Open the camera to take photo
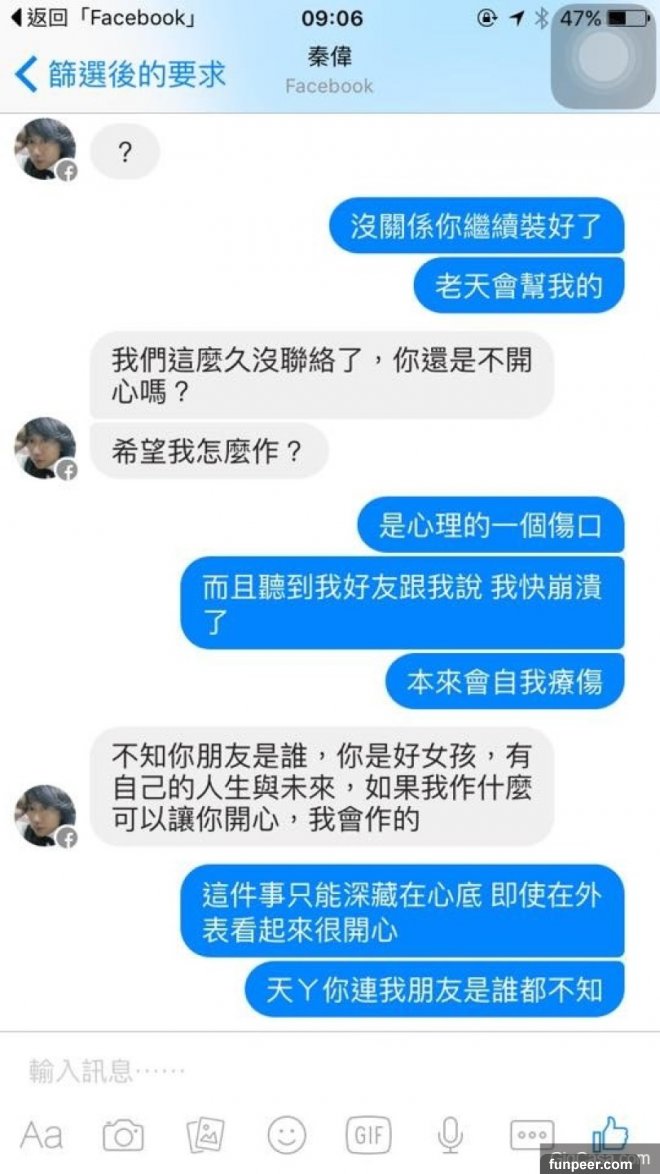660x1174 pixels. [x=123, y=1135]
